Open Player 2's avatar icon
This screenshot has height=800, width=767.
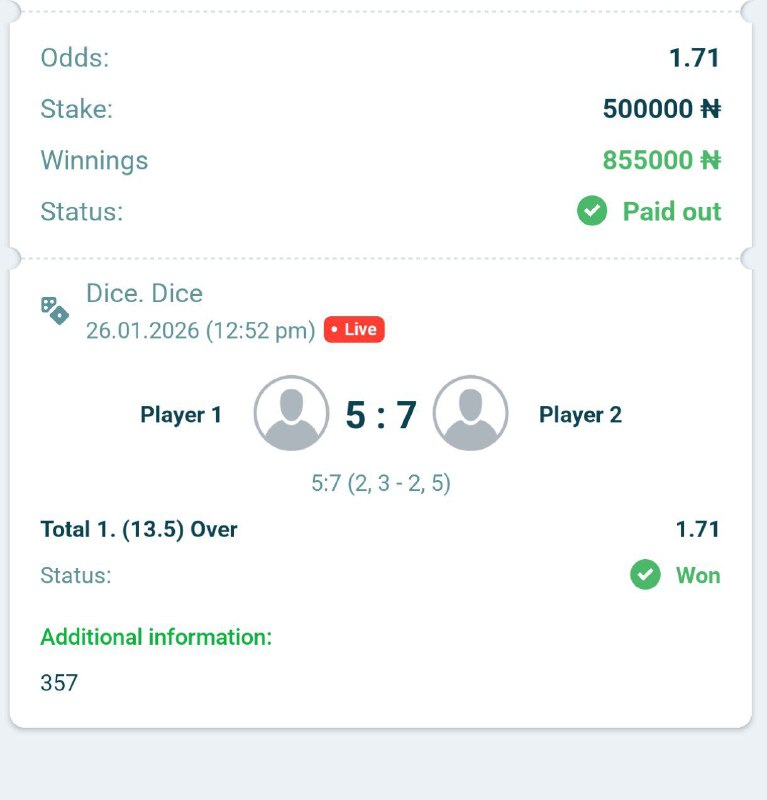point(470,413)
